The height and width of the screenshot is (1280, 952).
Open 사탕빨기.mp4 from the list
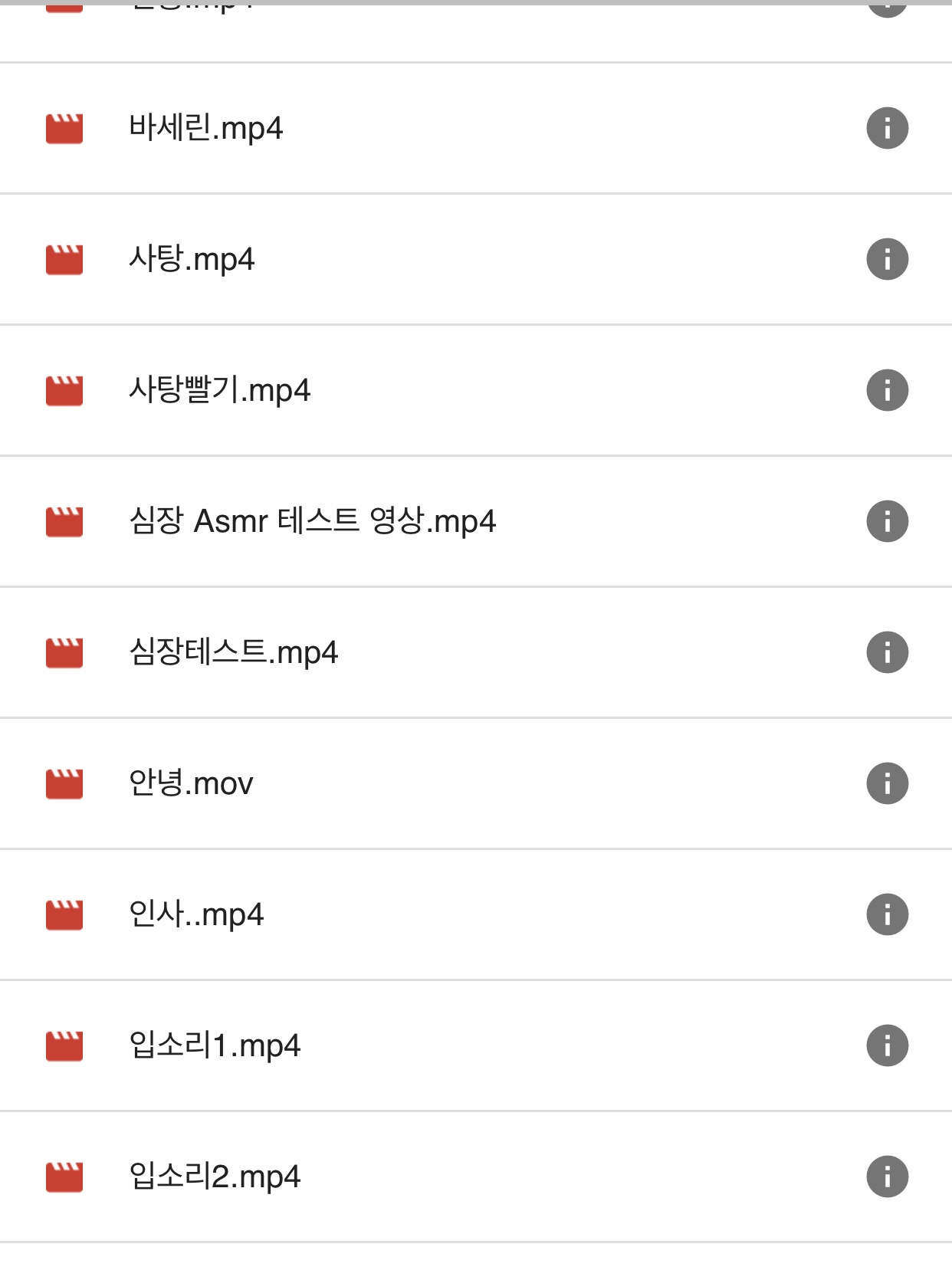(x=219, y=390)
